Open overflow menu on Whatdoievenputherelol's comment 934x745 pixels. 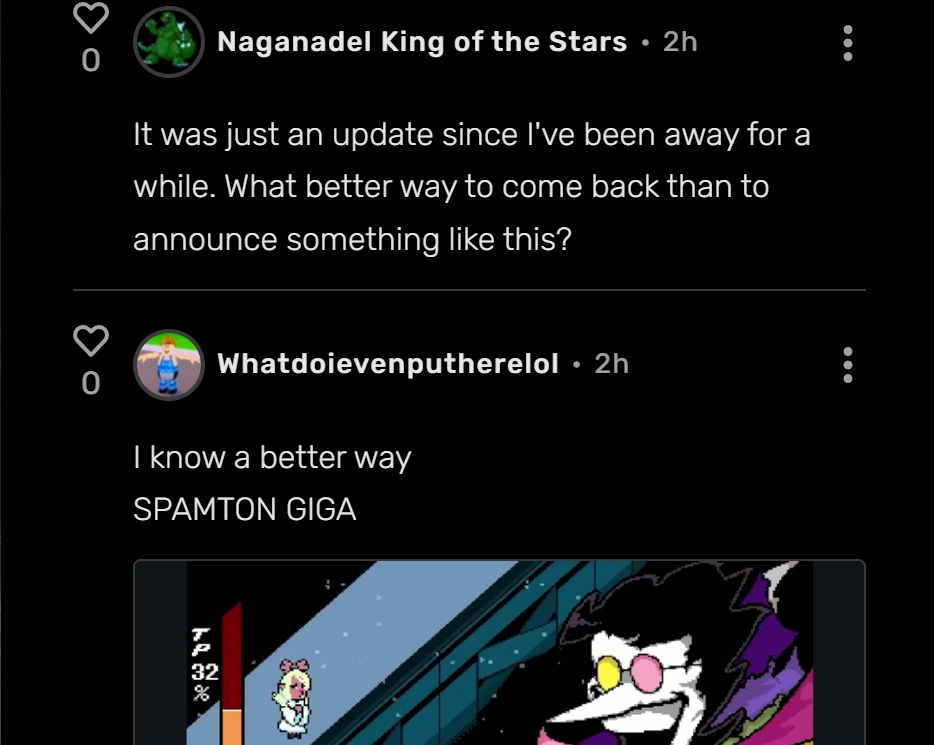coord(848,365)
